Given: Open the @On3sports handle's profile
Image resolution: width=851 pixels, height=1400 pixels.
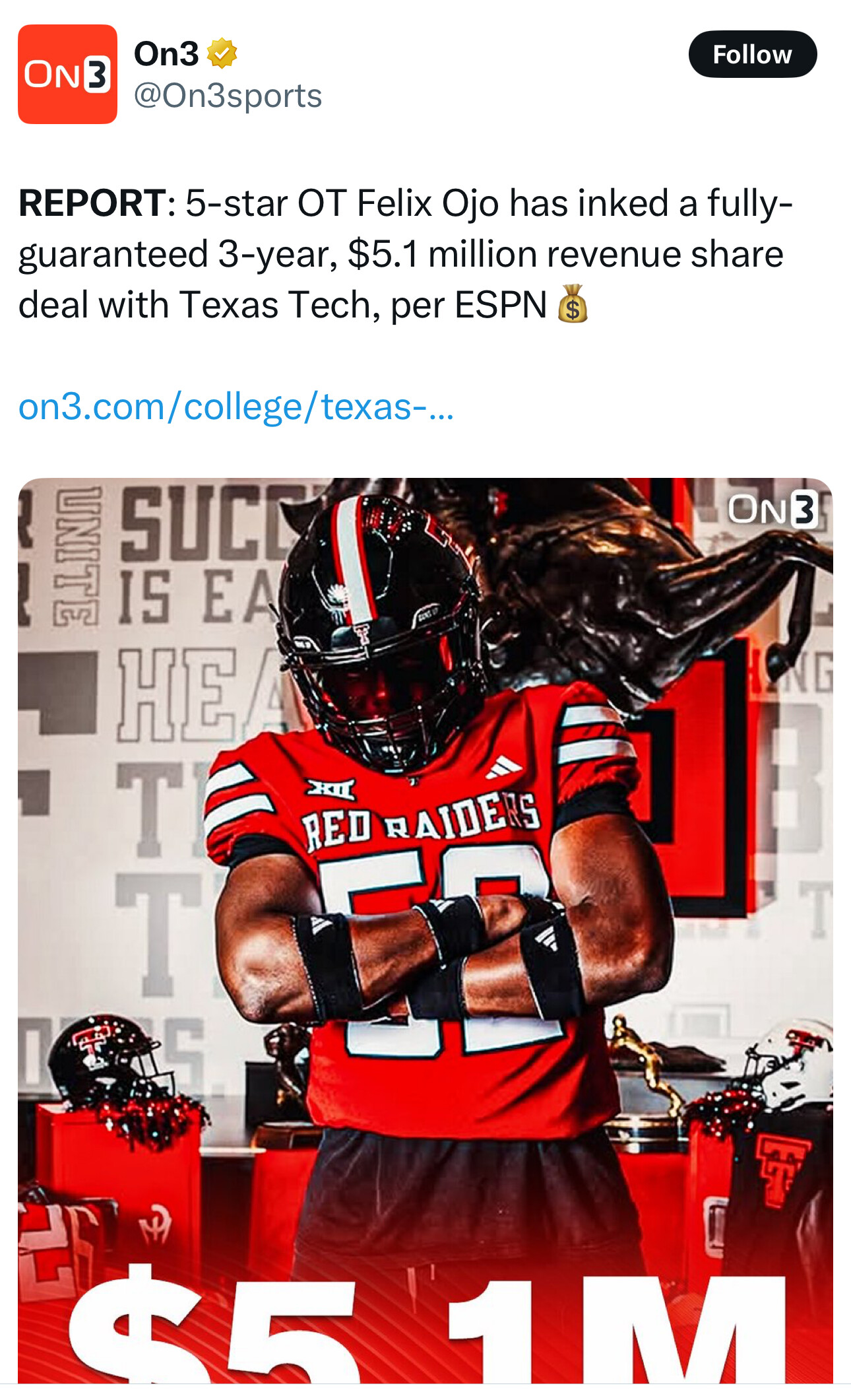Looking at the screenshot, I should click(228, 96).
